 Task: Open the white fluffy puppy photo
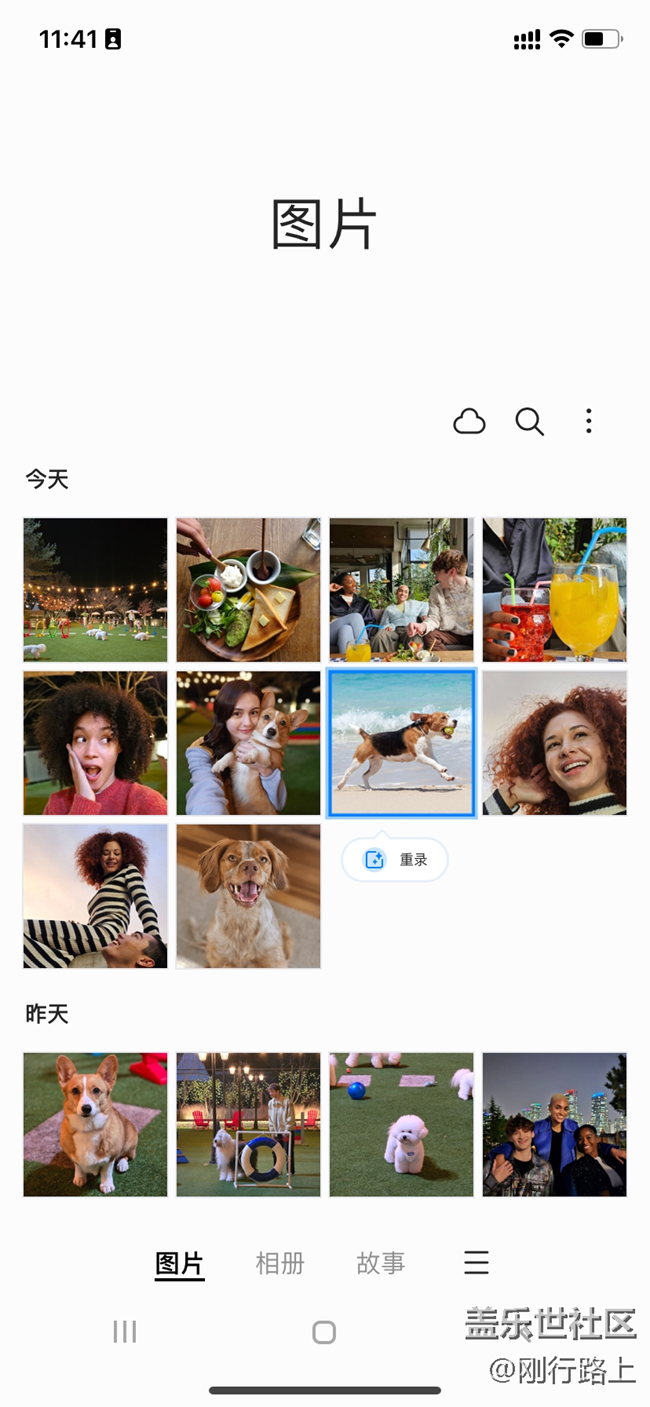(x=401, y=1124)
